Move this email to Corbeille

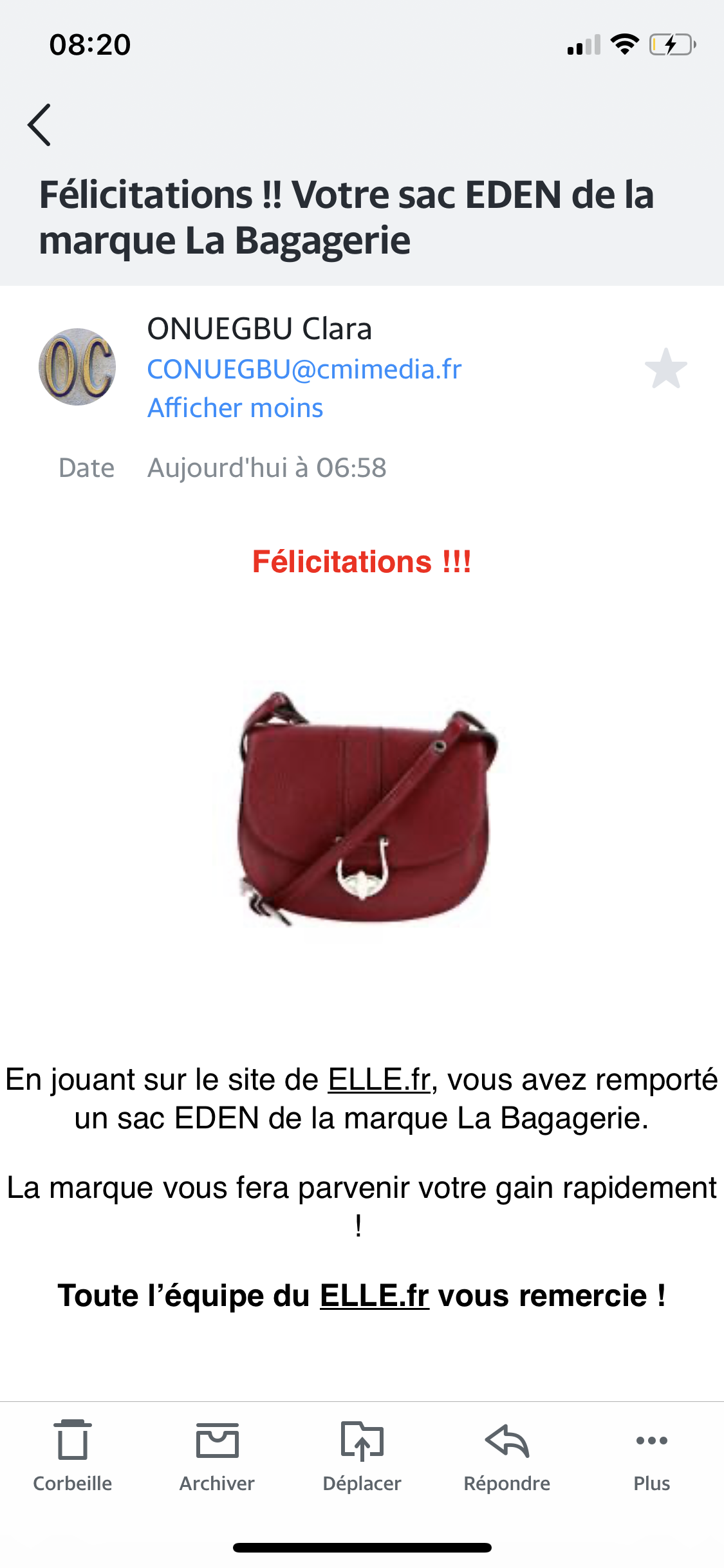[72, 1456]
